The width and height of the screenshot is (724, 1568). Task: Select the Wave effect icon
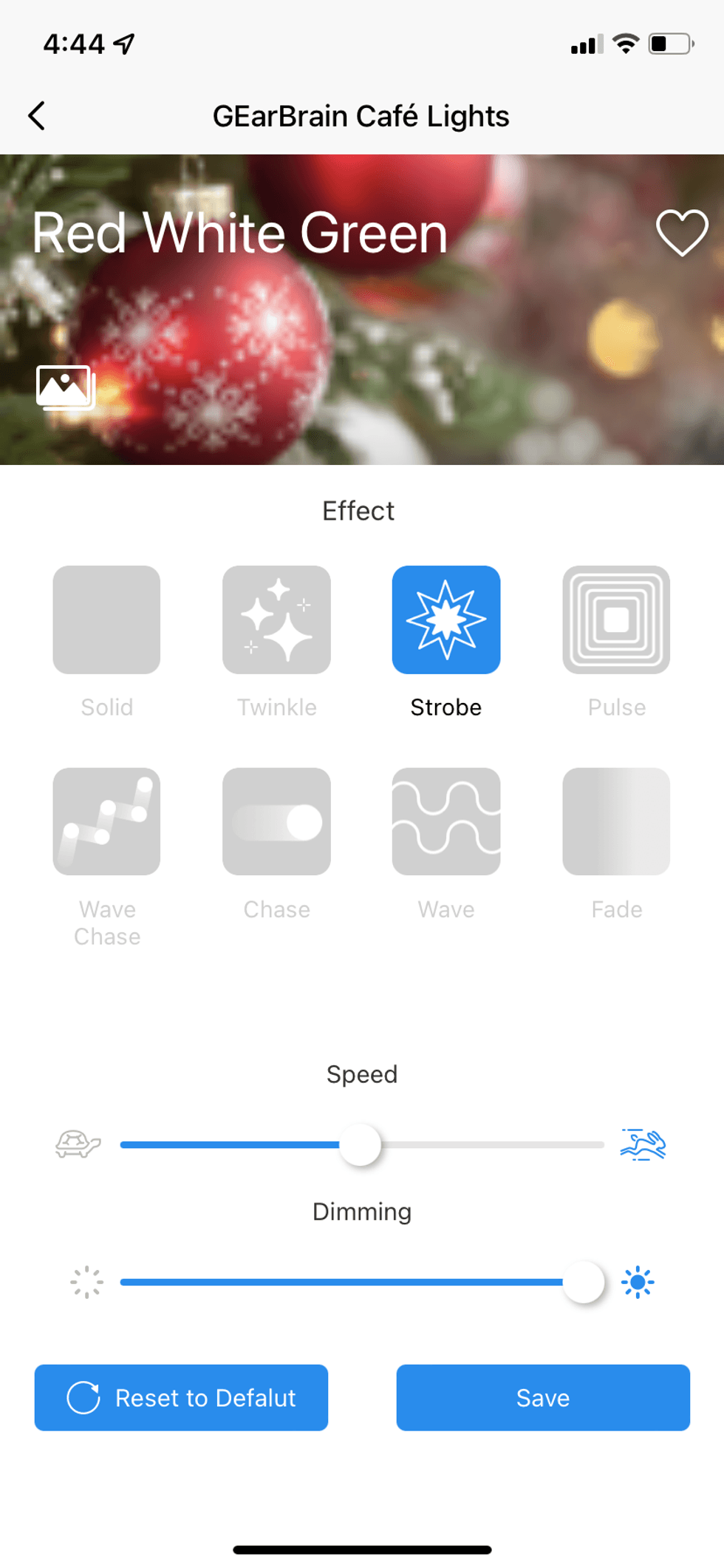[x=446, y=821]
